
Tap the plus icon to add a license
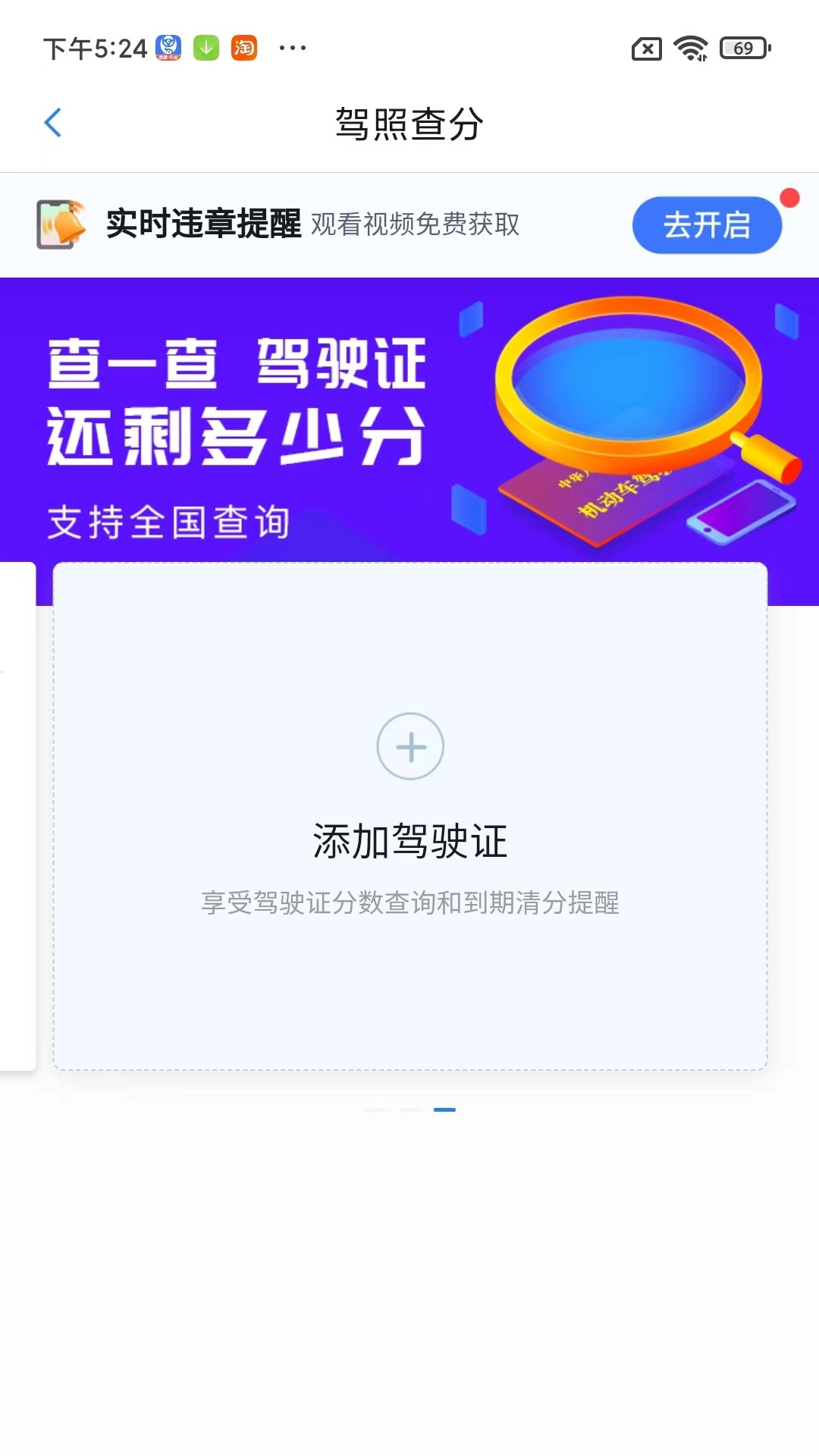pyautogui.click(x=410, y=746)
